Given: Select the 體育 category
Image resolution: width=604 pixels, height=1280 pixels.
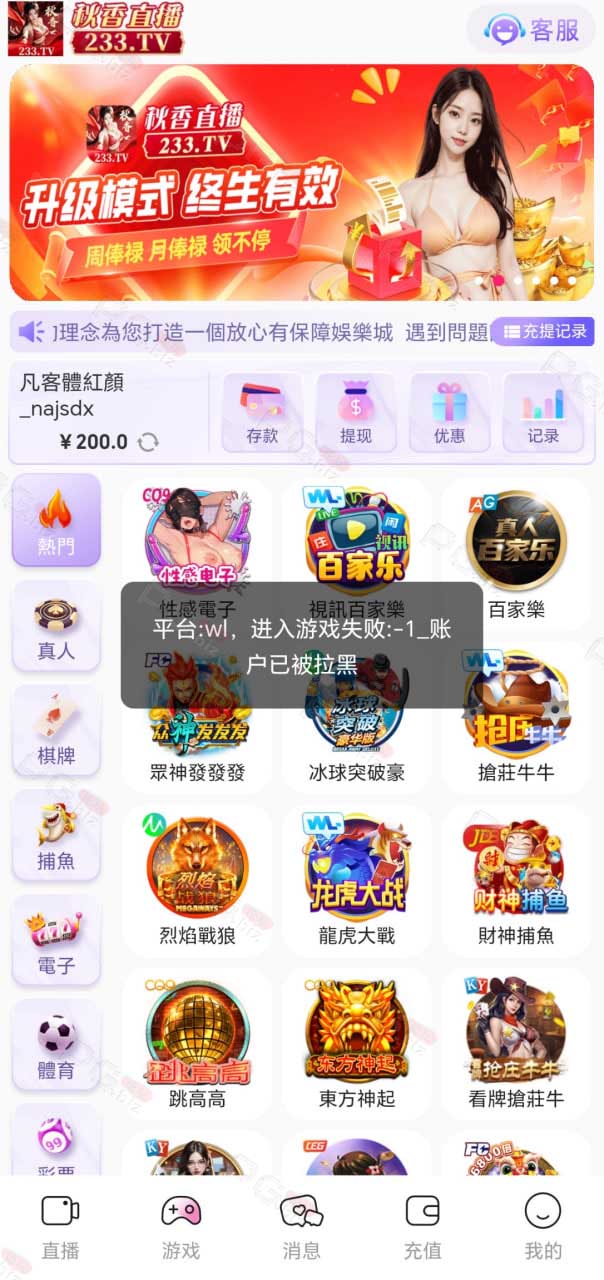Looking at the screenshot, I should coord(56,1046).
